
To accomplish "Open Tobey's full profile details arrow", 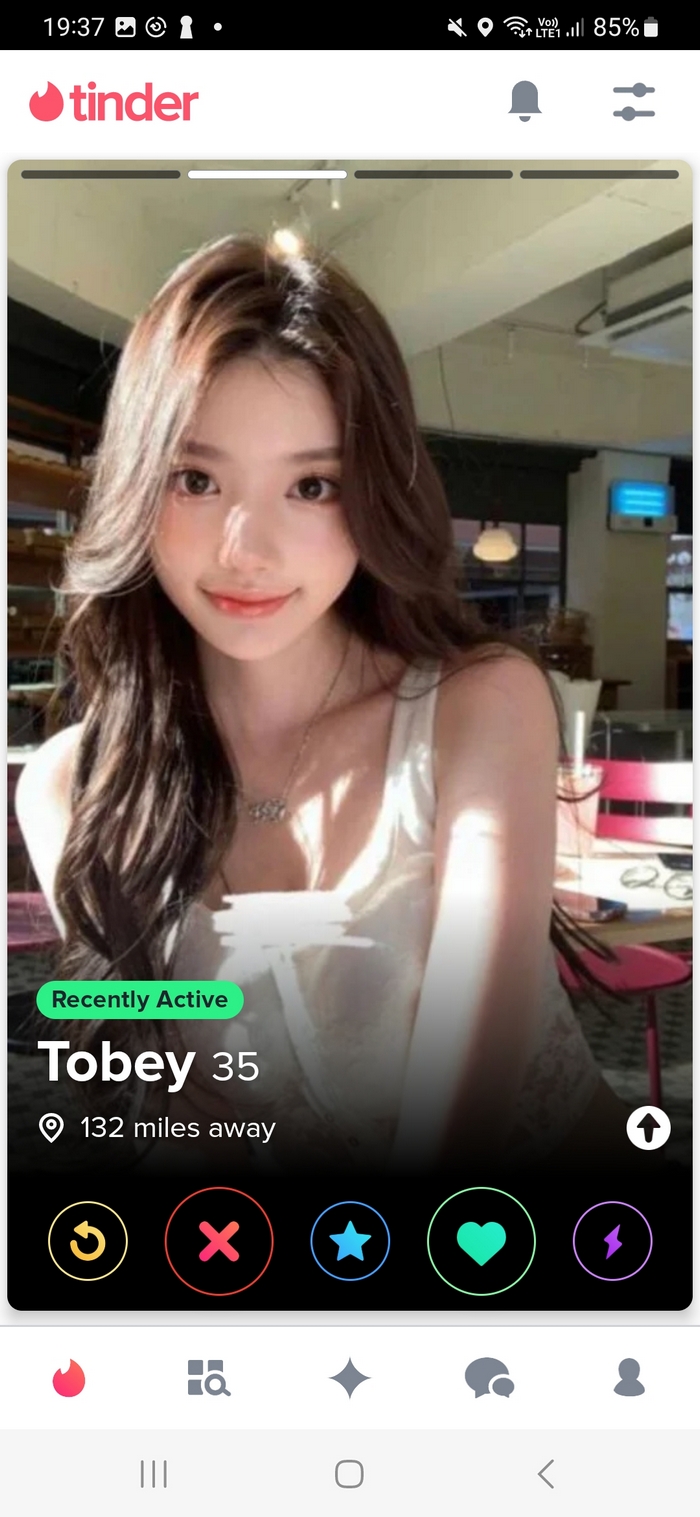I will click(648, 1128).
